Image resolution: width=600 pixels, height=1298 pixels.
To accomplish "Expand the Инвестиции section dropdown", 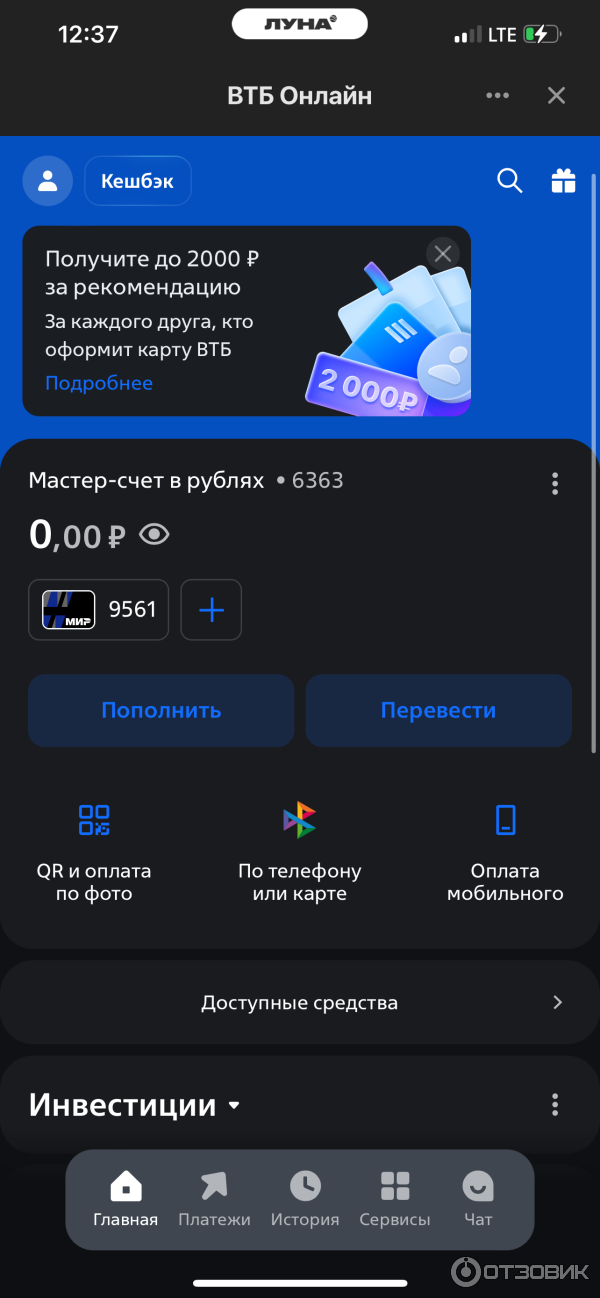I will [234, 1106].
